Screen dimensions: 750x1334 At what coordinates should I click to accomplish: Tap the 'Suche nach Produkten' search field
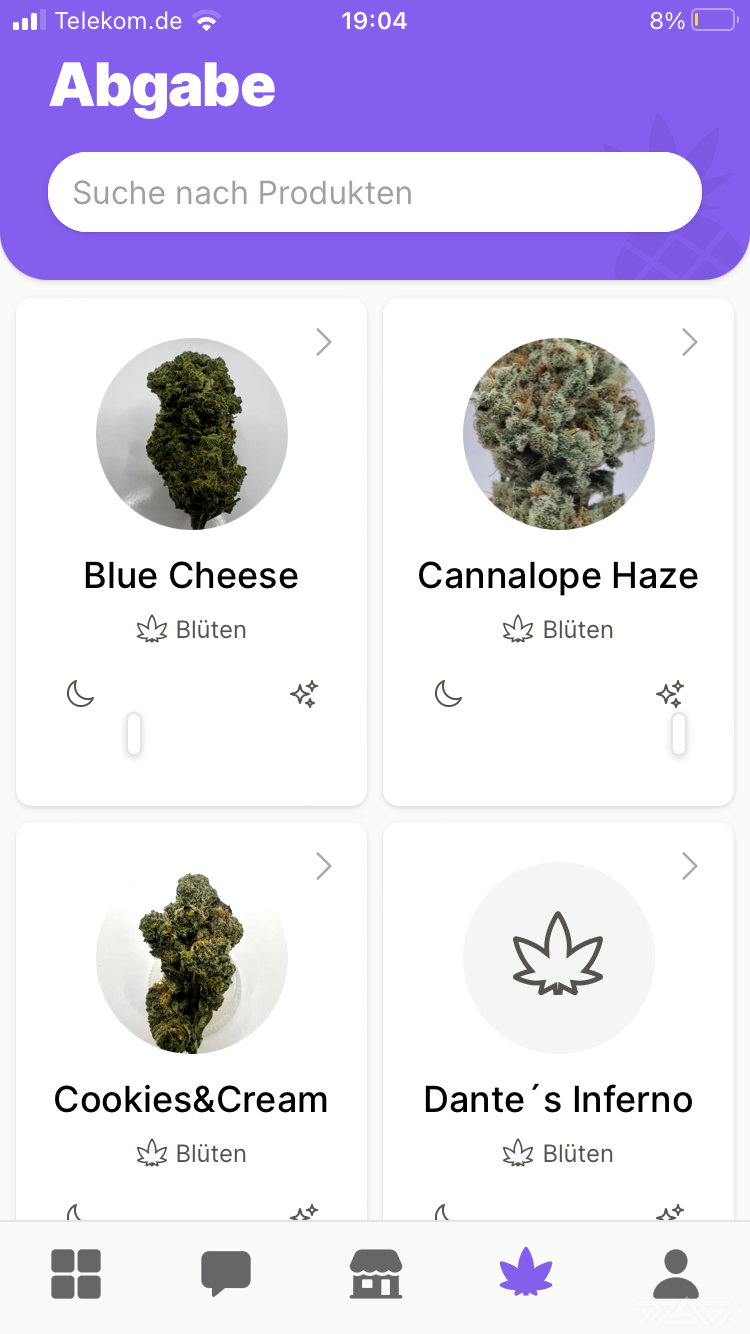pyautogui.click(x=374, y=192)
